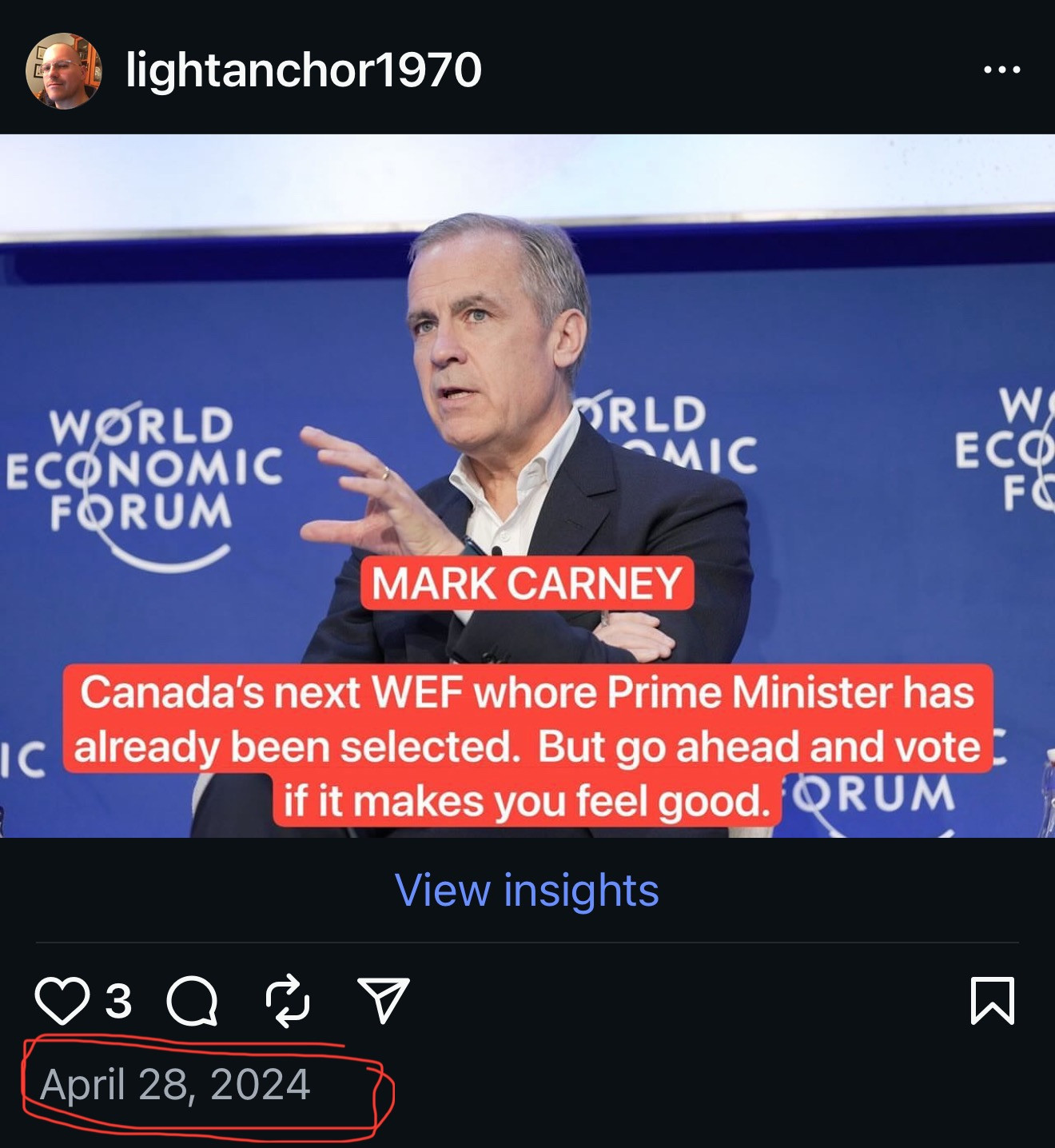1055x1148 pixels.
Task: Open the Mark Carney post image
Action: 527,400
